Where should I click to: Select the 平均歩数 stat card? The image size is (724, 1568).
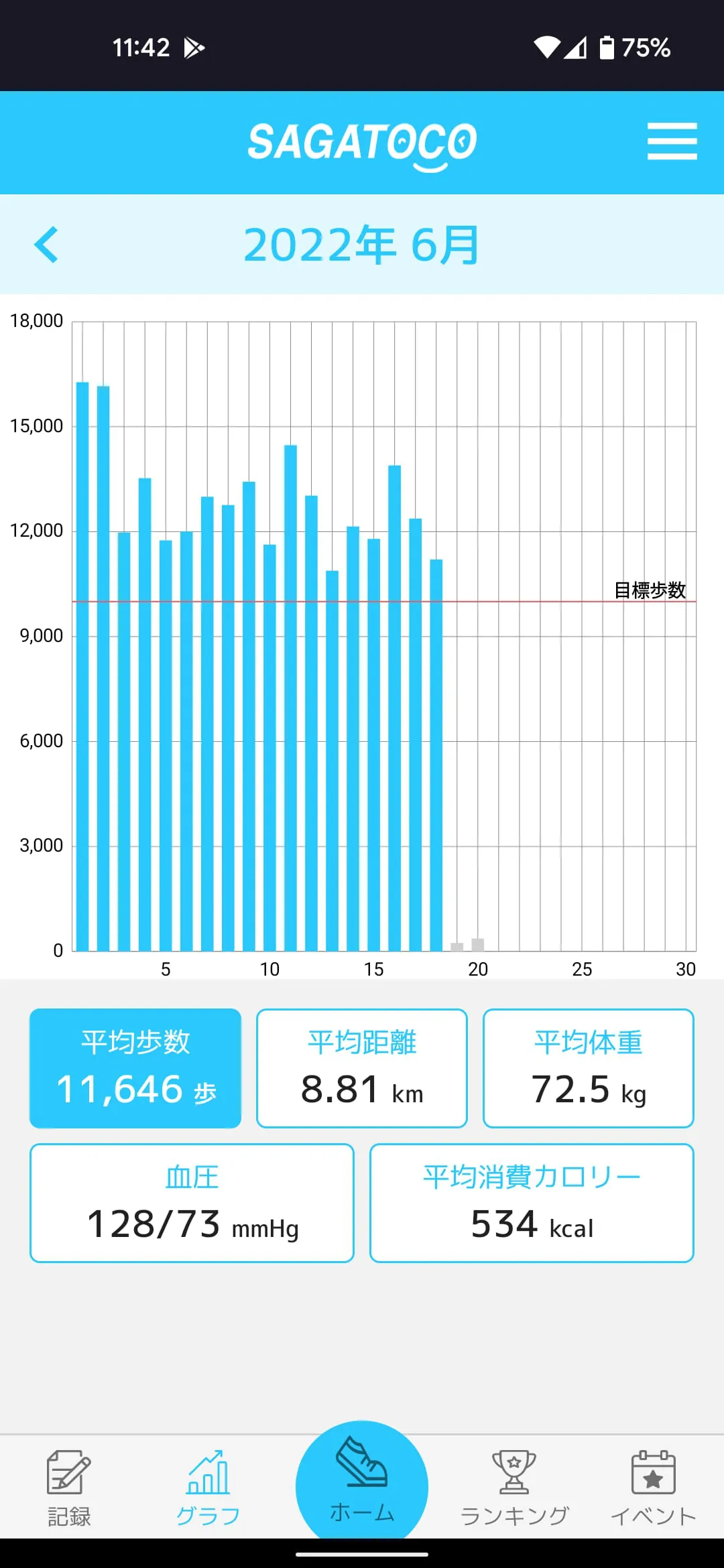(135, 1068)
